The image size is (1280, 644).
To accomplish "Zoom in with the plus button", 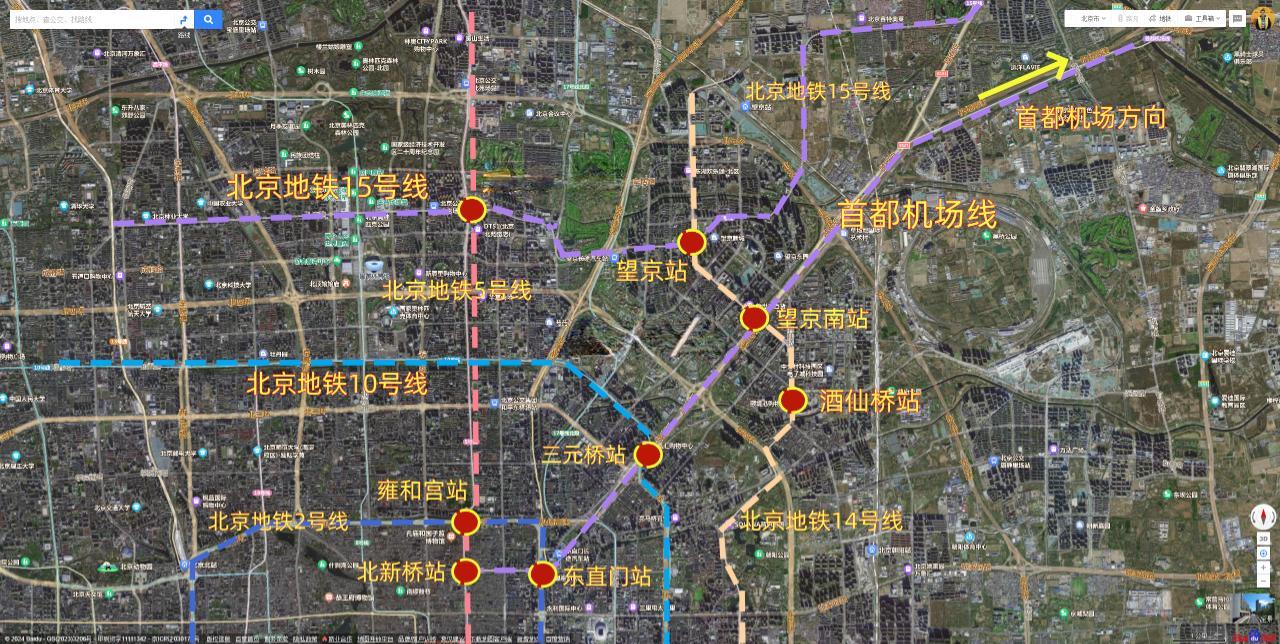I will tap(1264, 568).
